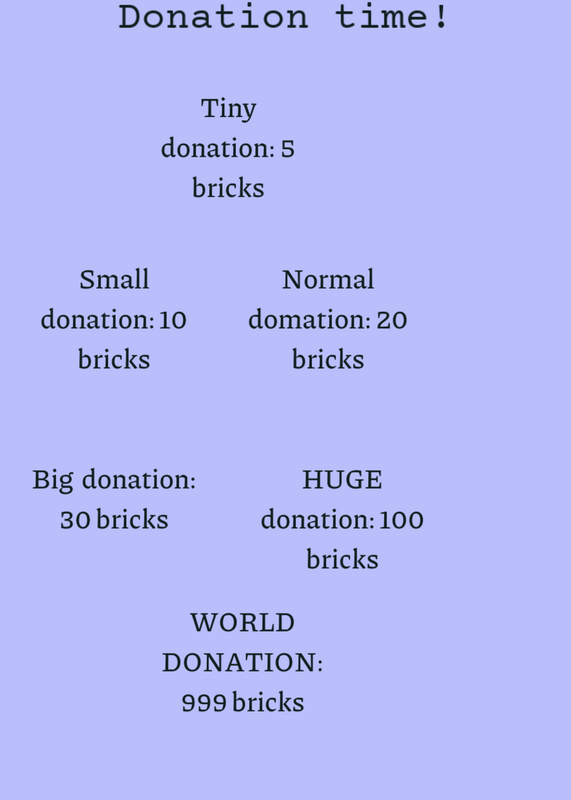Select the Tiny donation of 5 bricks

point(228,148)
